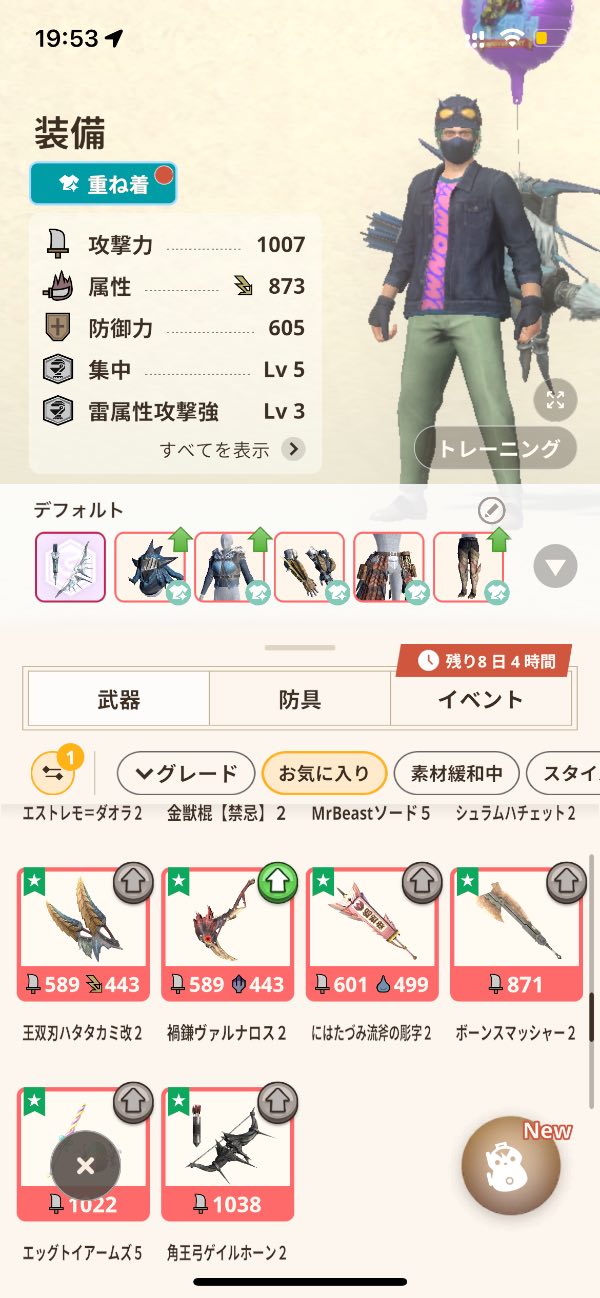Viewport: 600px width, 1298px height.
Task: Expand the loadout list dropdown arrow
Action: (555, 567)
